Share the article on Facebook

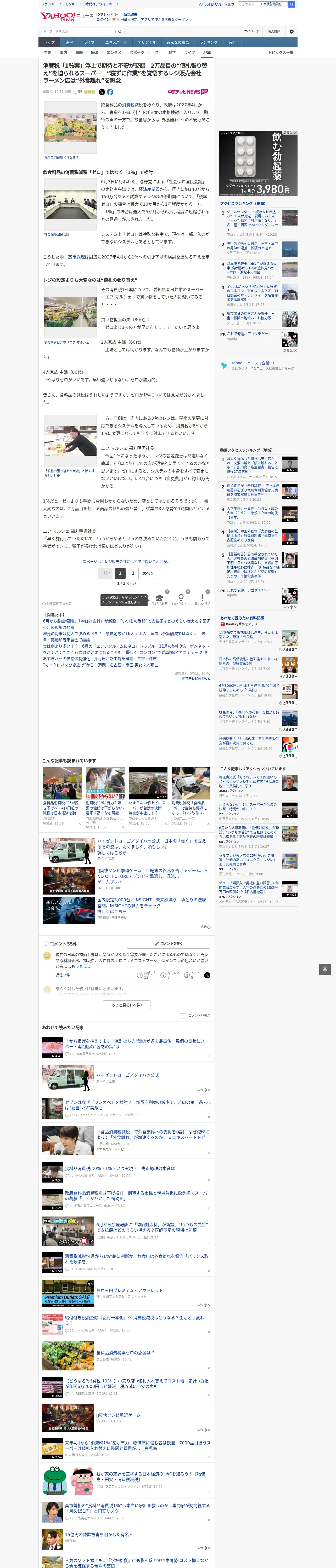point(110,92)
